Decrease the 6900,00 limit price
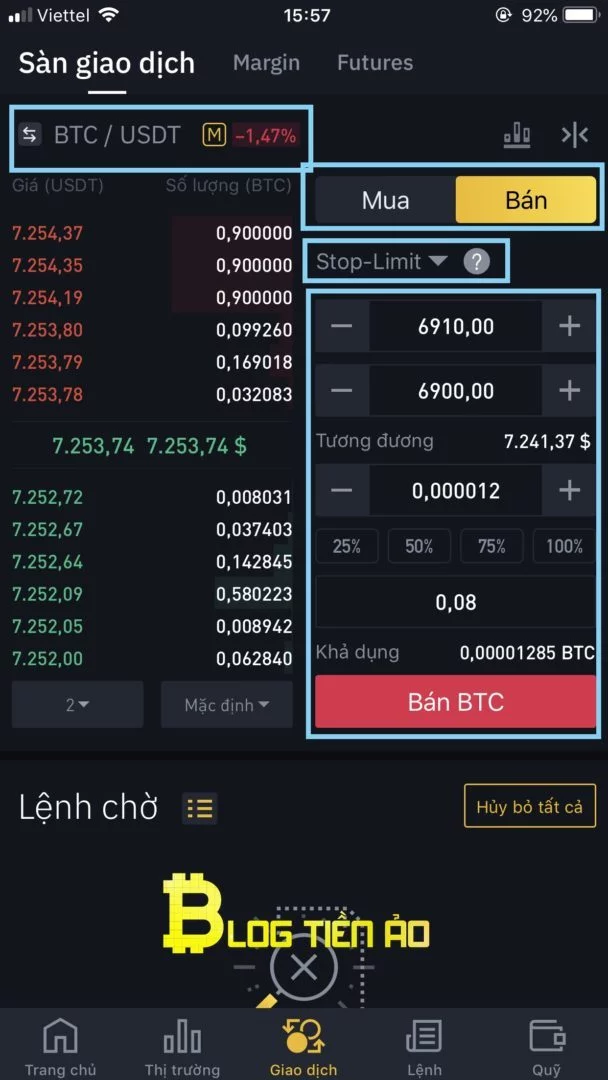The width and height of the screenshot is (608, 1080). [342, 391]
